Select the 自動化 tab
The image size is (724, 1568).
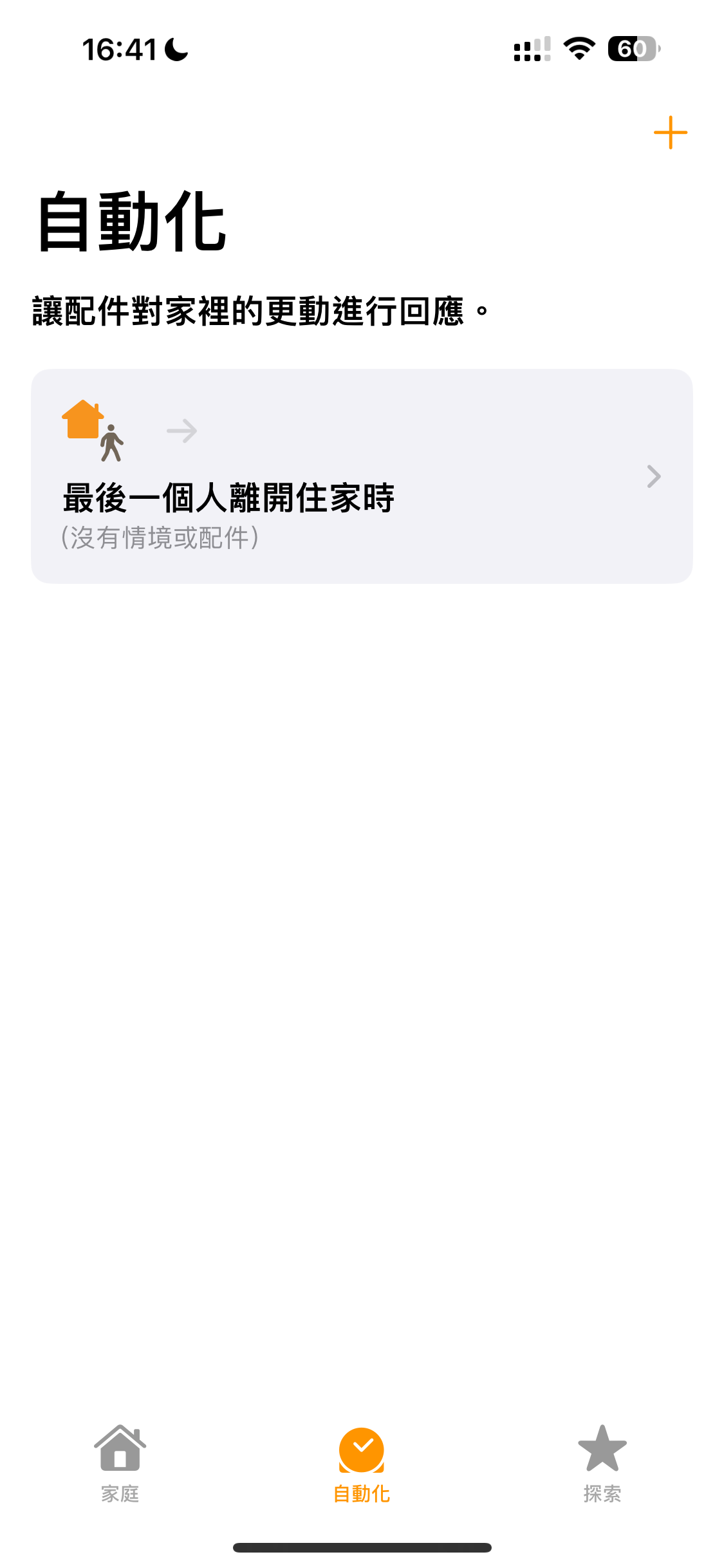point(361,1462)
